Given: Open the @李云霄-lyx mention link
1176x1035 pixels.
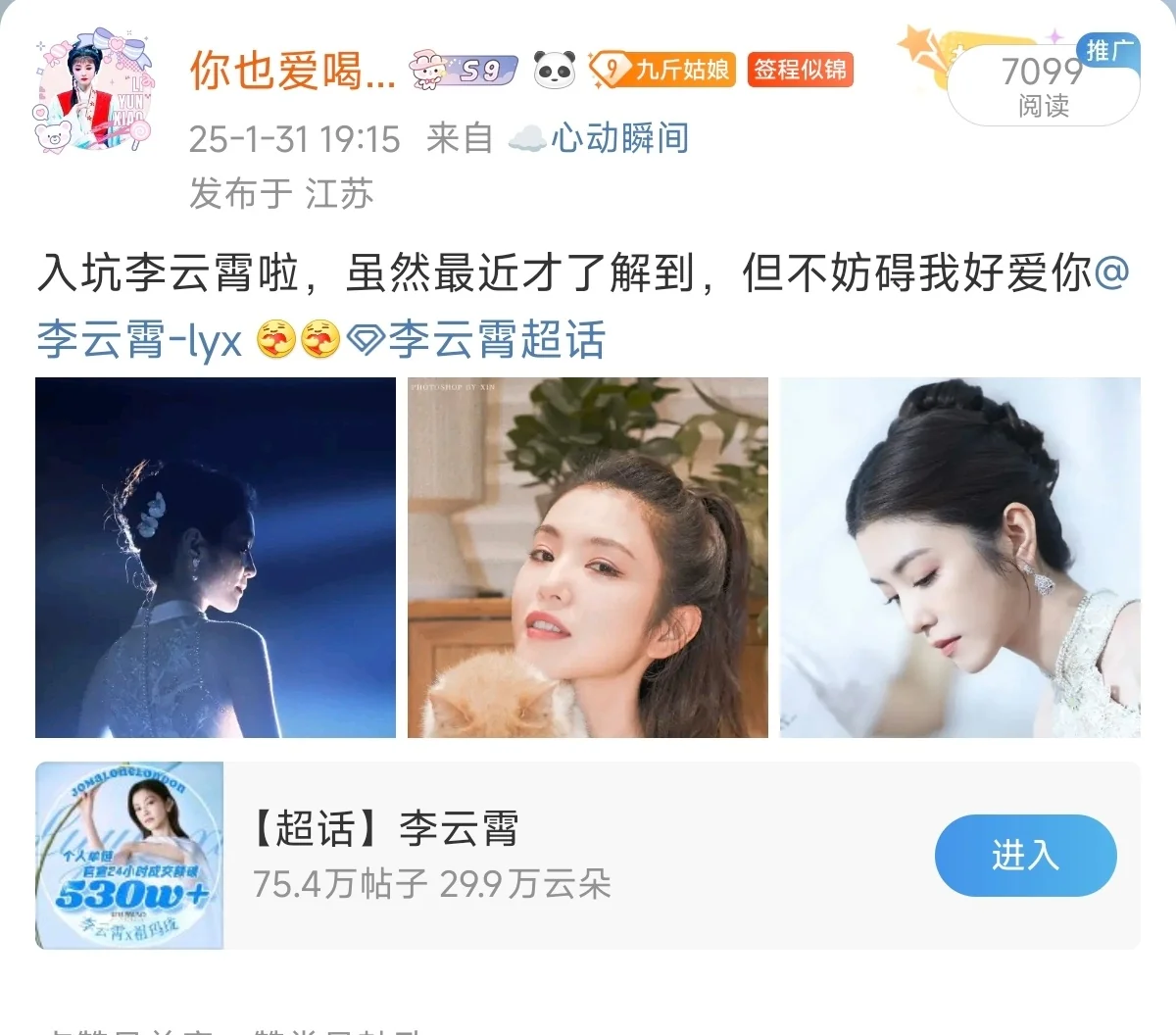Looking at the screenshot, I should point(139,340).
